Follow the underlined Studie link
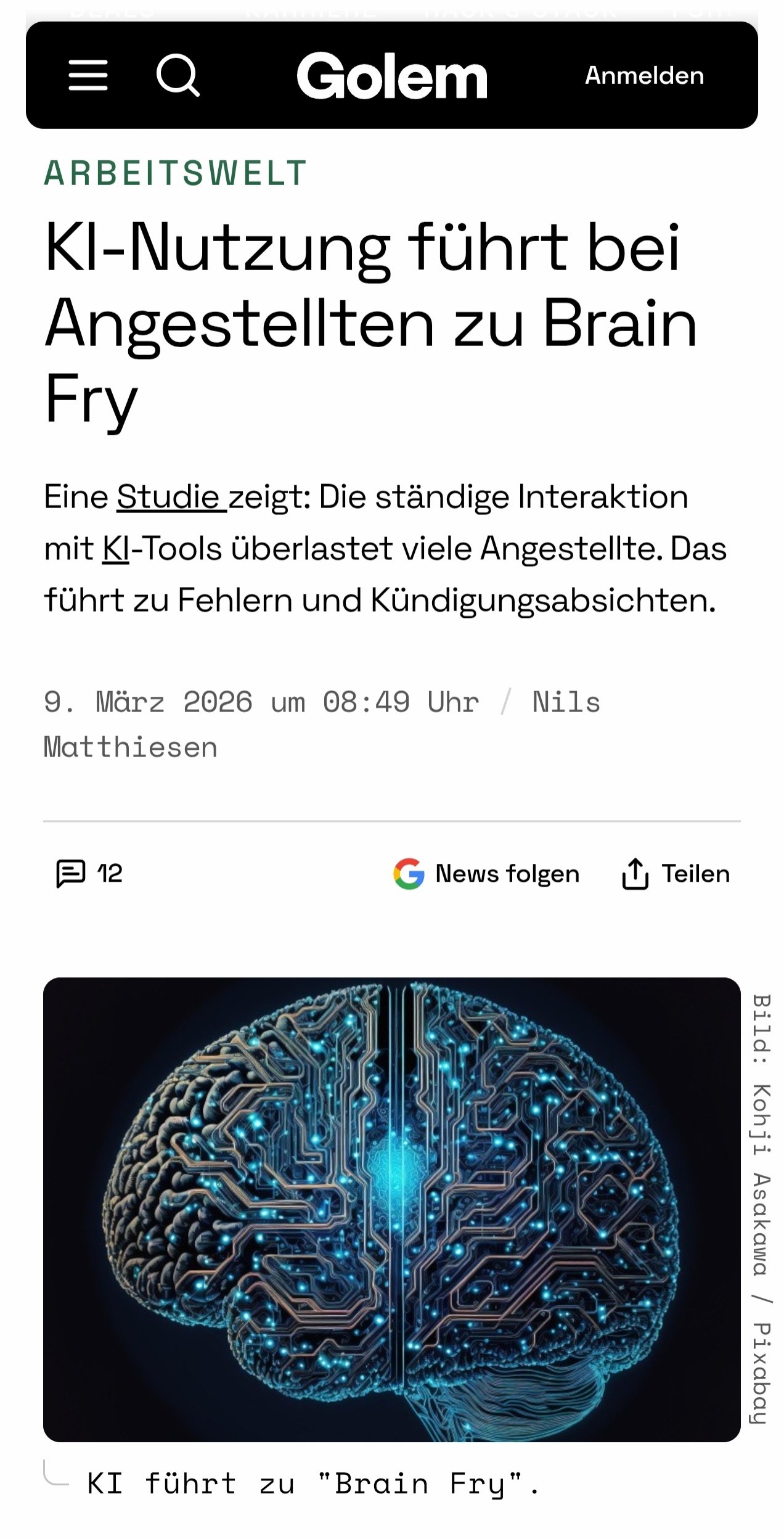This screenshot has height=1539, width=784. [x=170, y=497]
